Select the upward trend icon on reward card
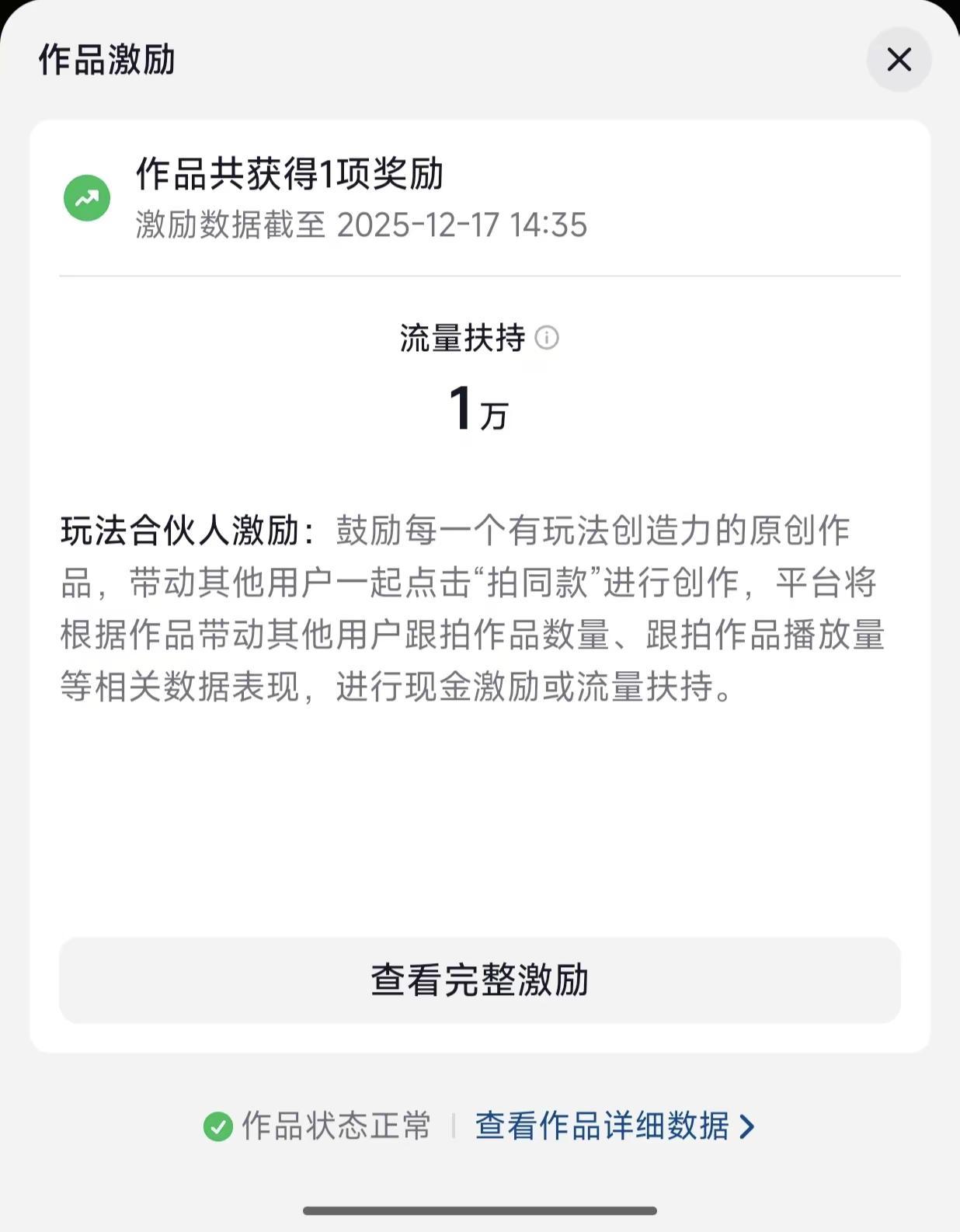 coord(88,197)
